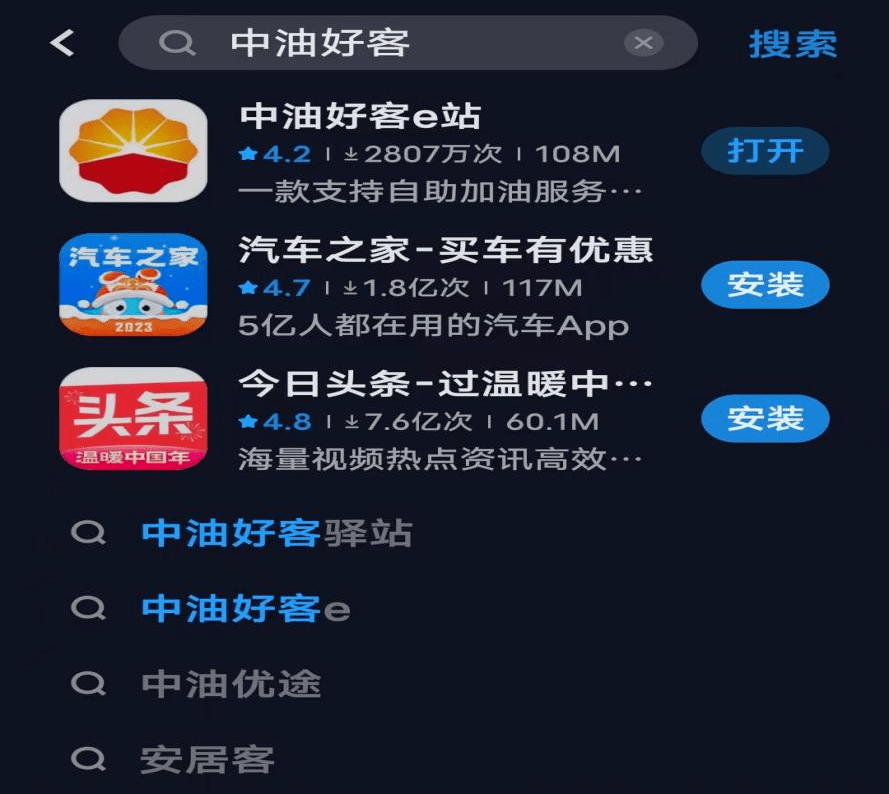
Task: Install 今日头条 app
Action: click(765, 418)
